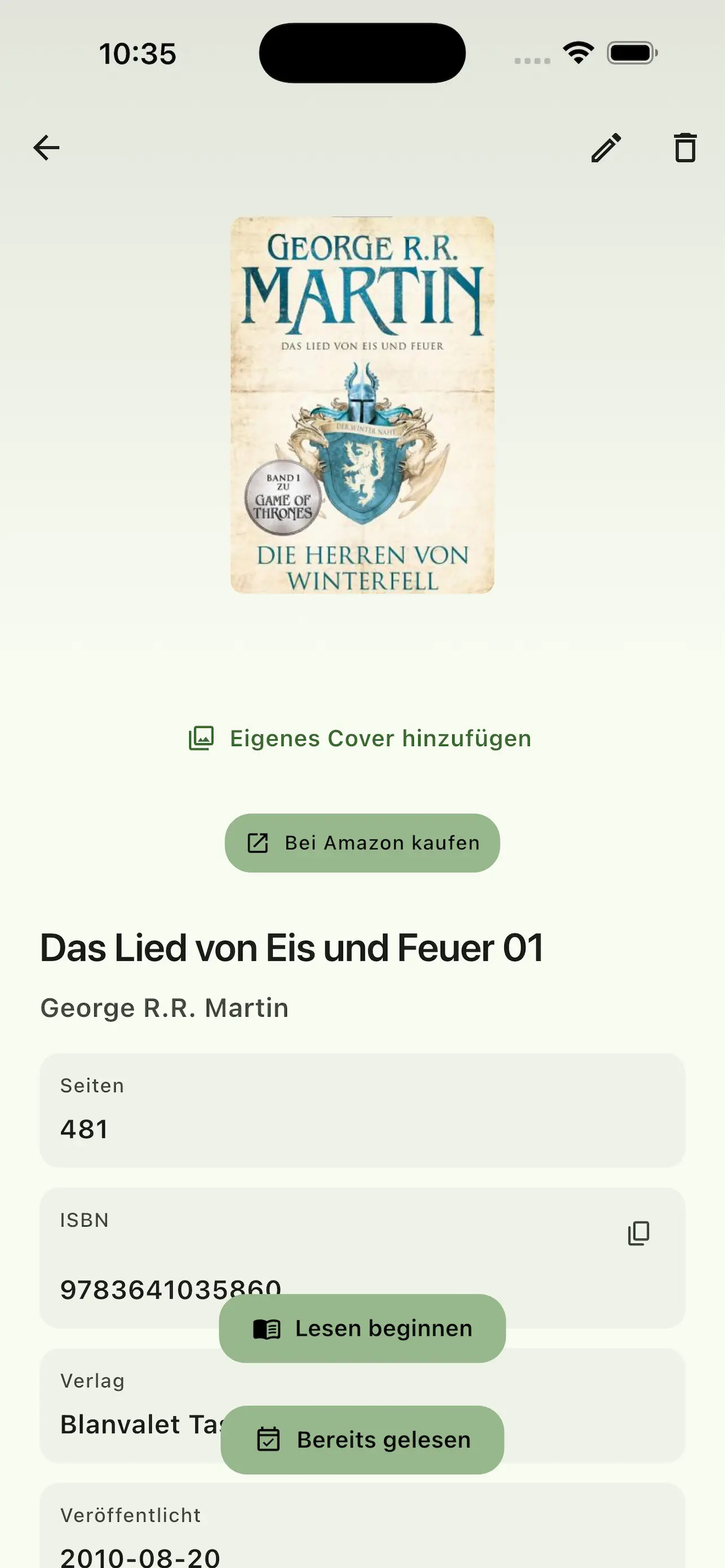Tap Eigenes Cover hinzufügen
This screenshot has height=1568, width=725.
(x=360, y=738)
